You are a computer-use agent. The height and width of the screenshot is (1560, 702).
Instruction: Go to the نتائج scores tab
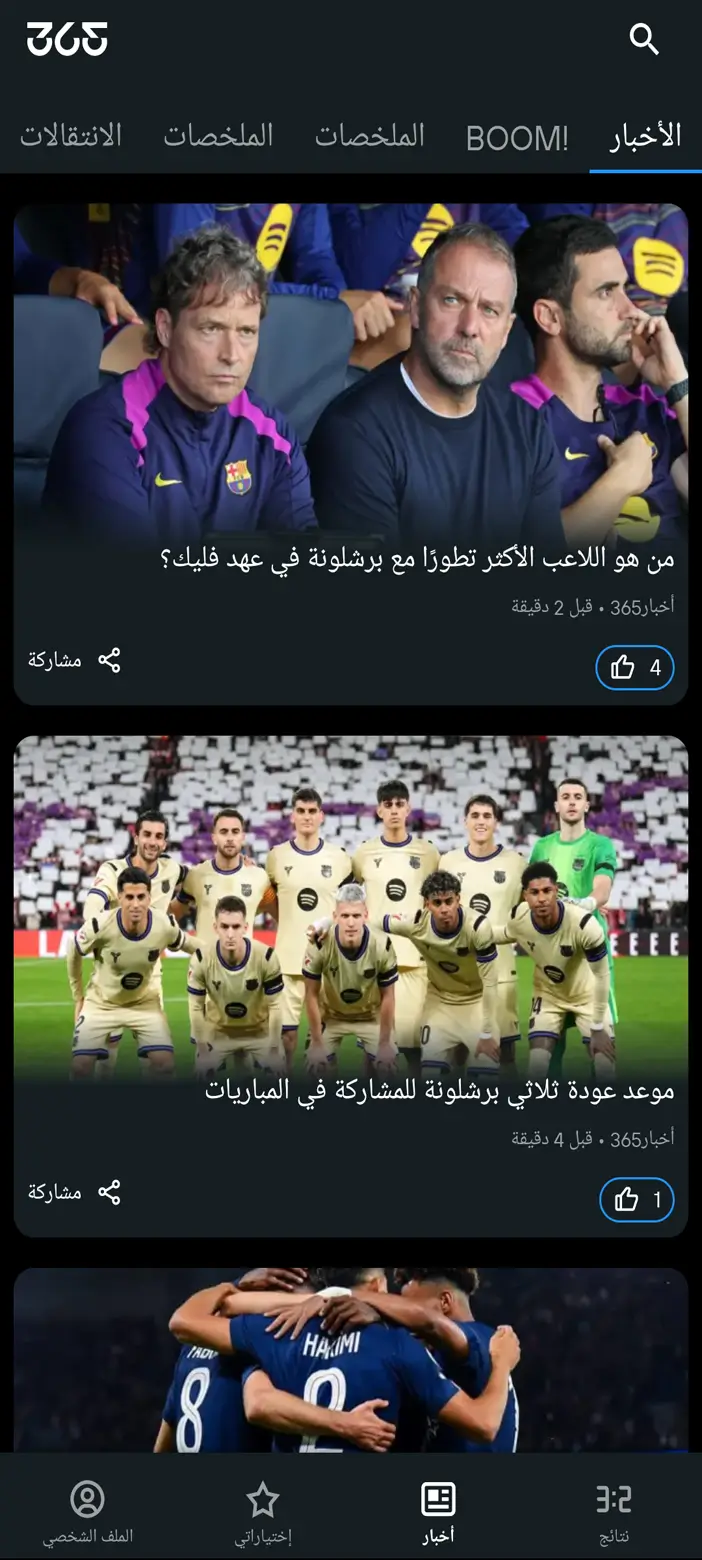pos(614,1513)
